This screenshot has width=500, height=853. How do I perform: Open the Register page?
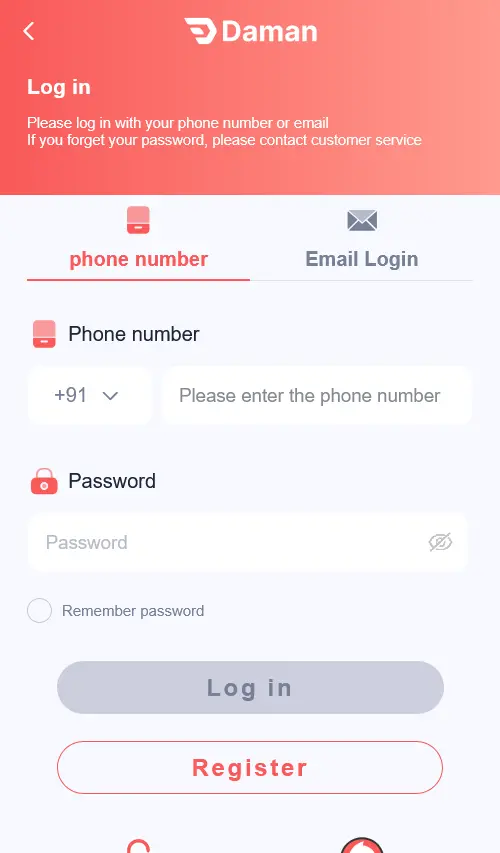(x=250, y=768)
